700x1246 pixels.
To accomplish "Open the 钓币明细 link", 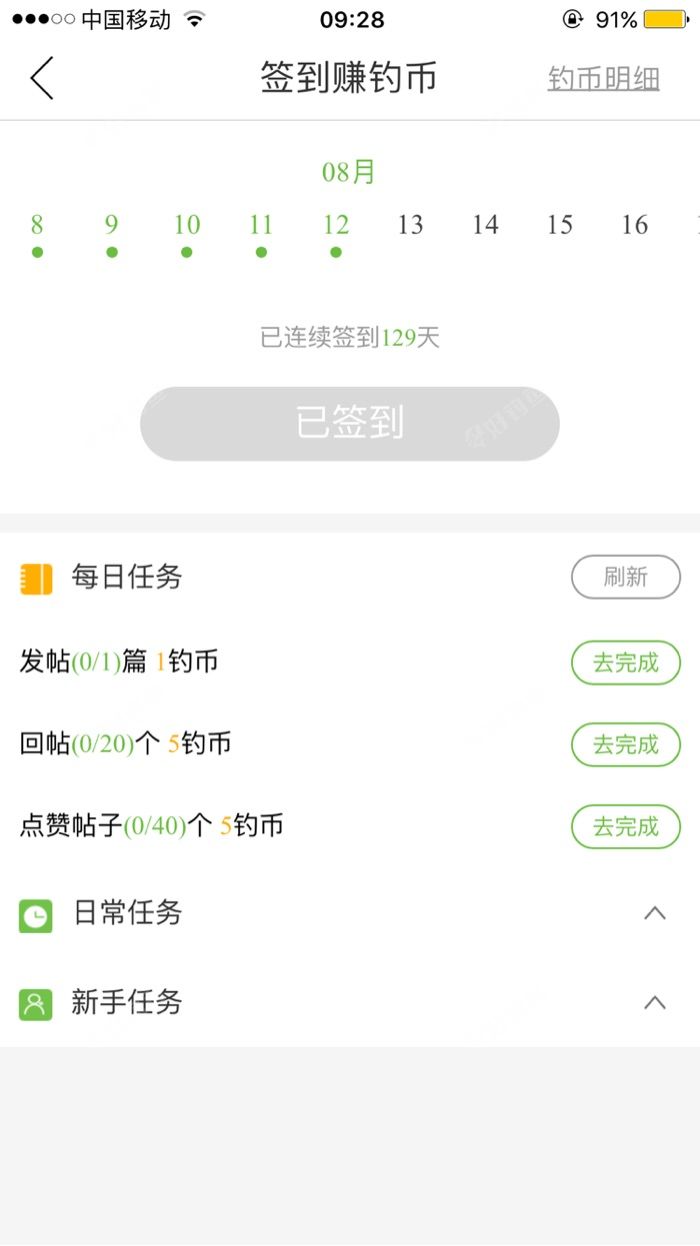I will (x=603, y=78).
